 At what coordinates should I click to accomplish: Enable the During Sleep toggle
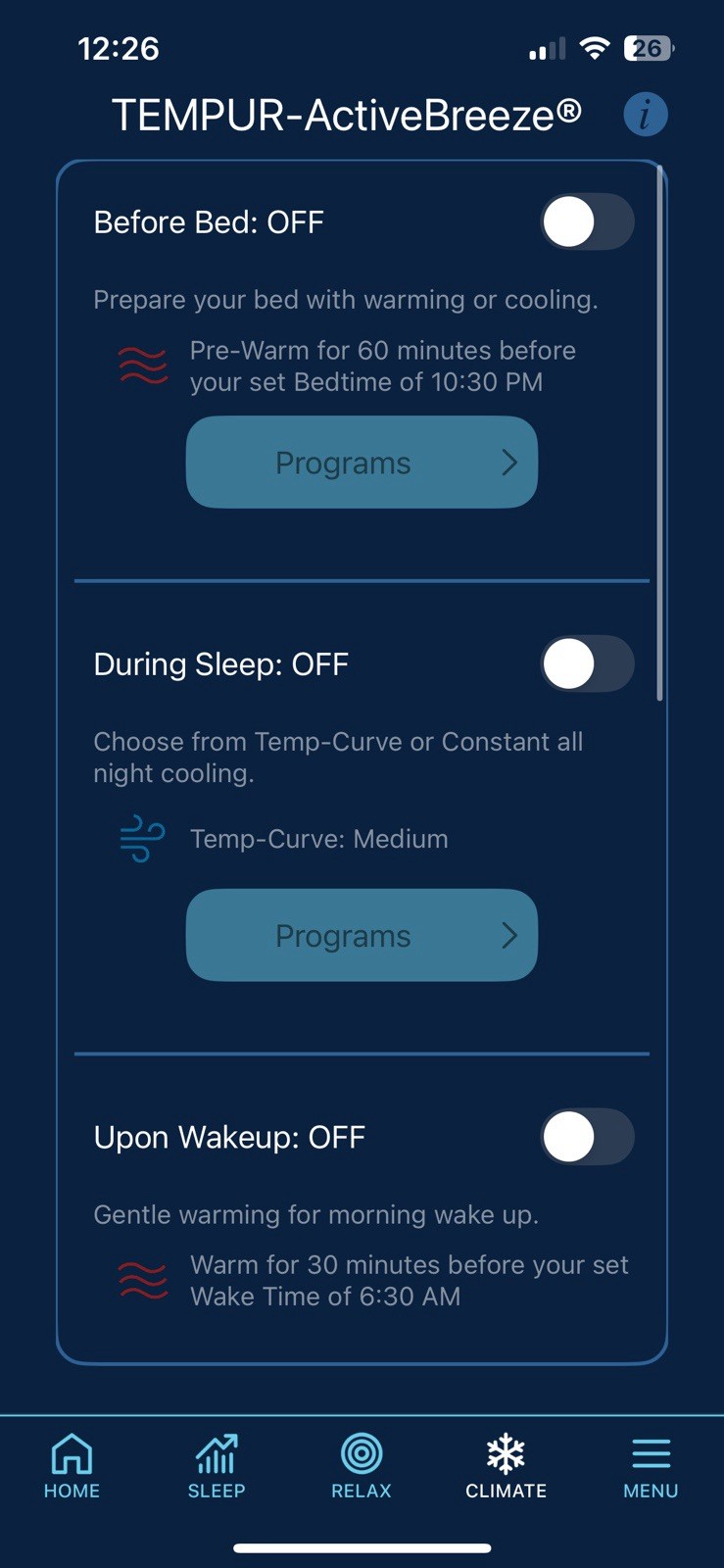(x=588, y=663)
